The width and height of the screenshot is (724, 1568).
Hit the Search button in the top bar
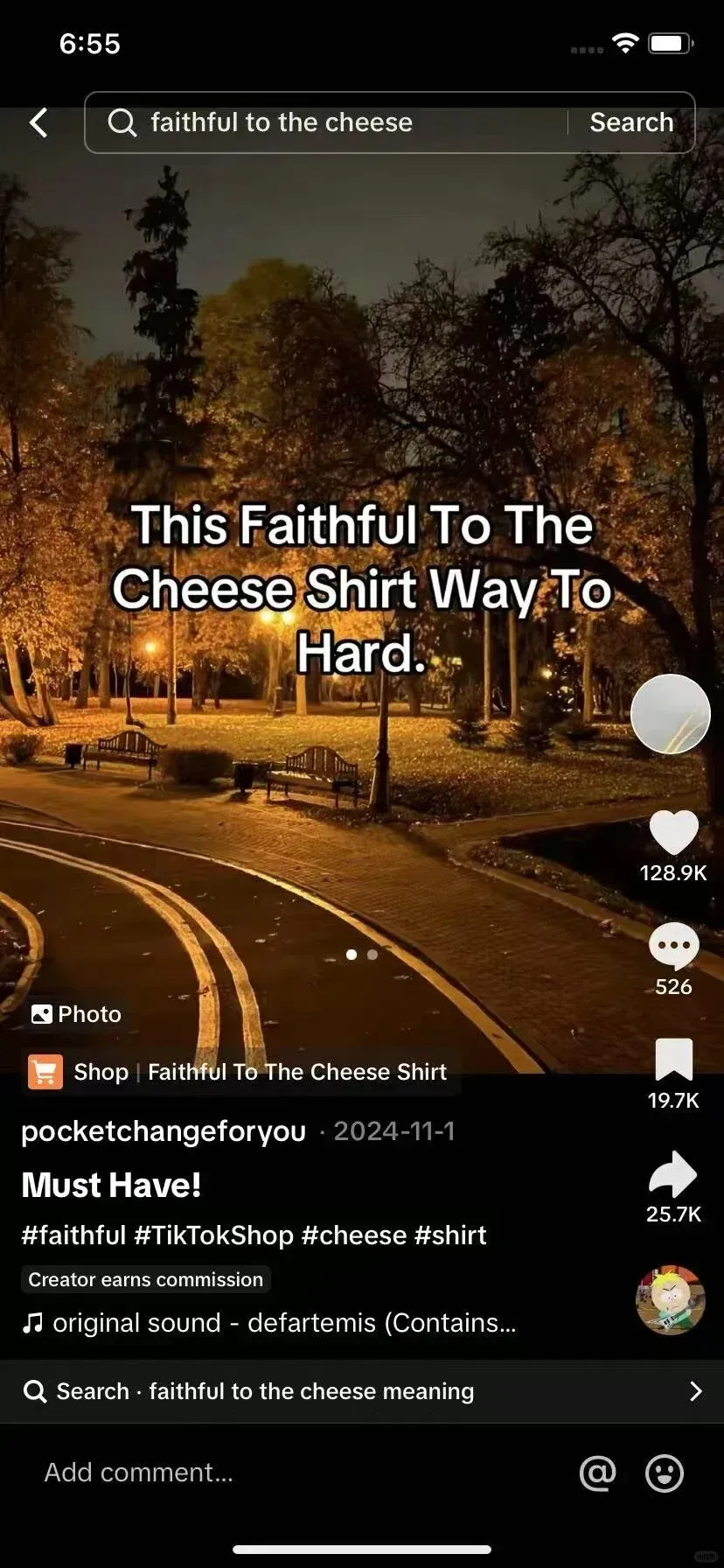(x=631, y=122)
